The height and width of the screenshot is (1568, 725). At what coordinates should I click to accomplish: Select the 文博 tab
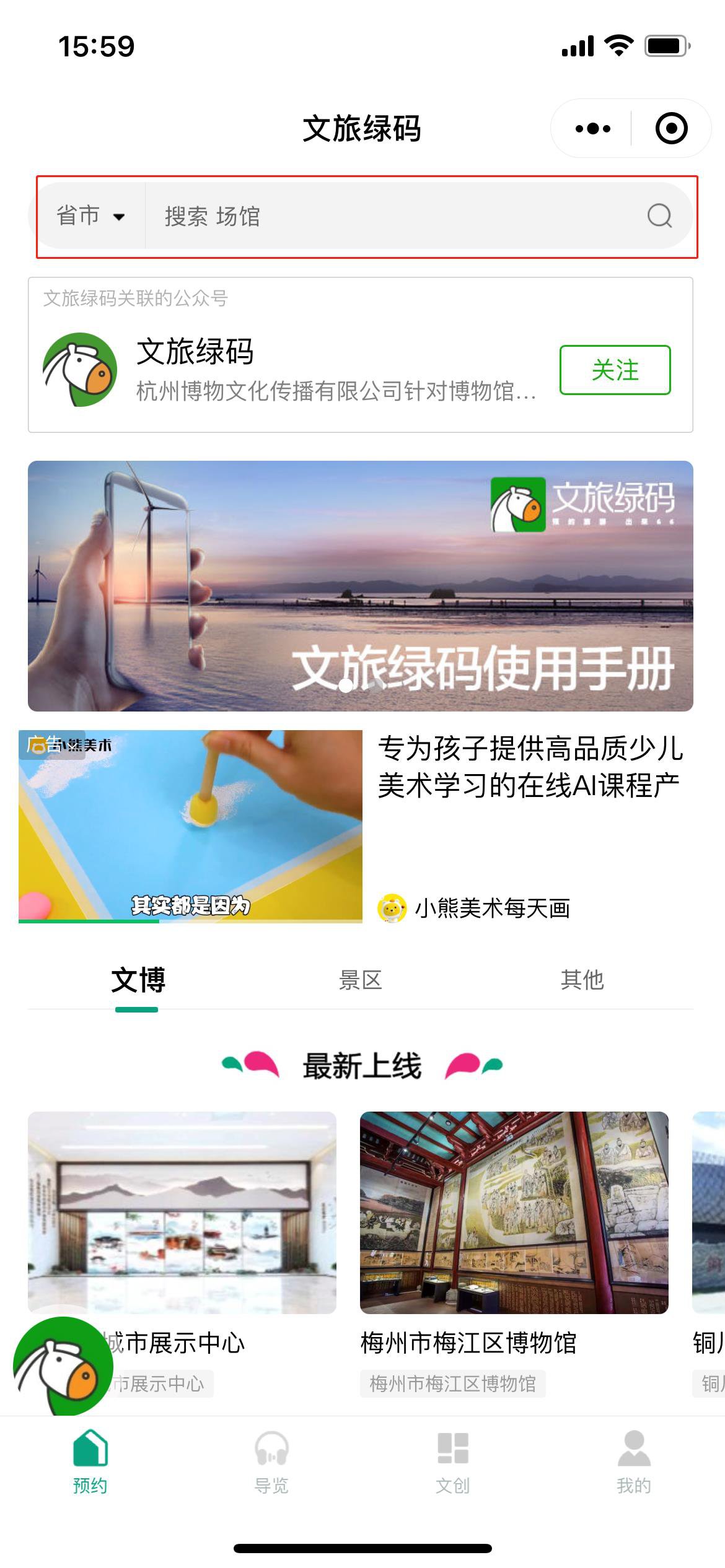point(138,980)
